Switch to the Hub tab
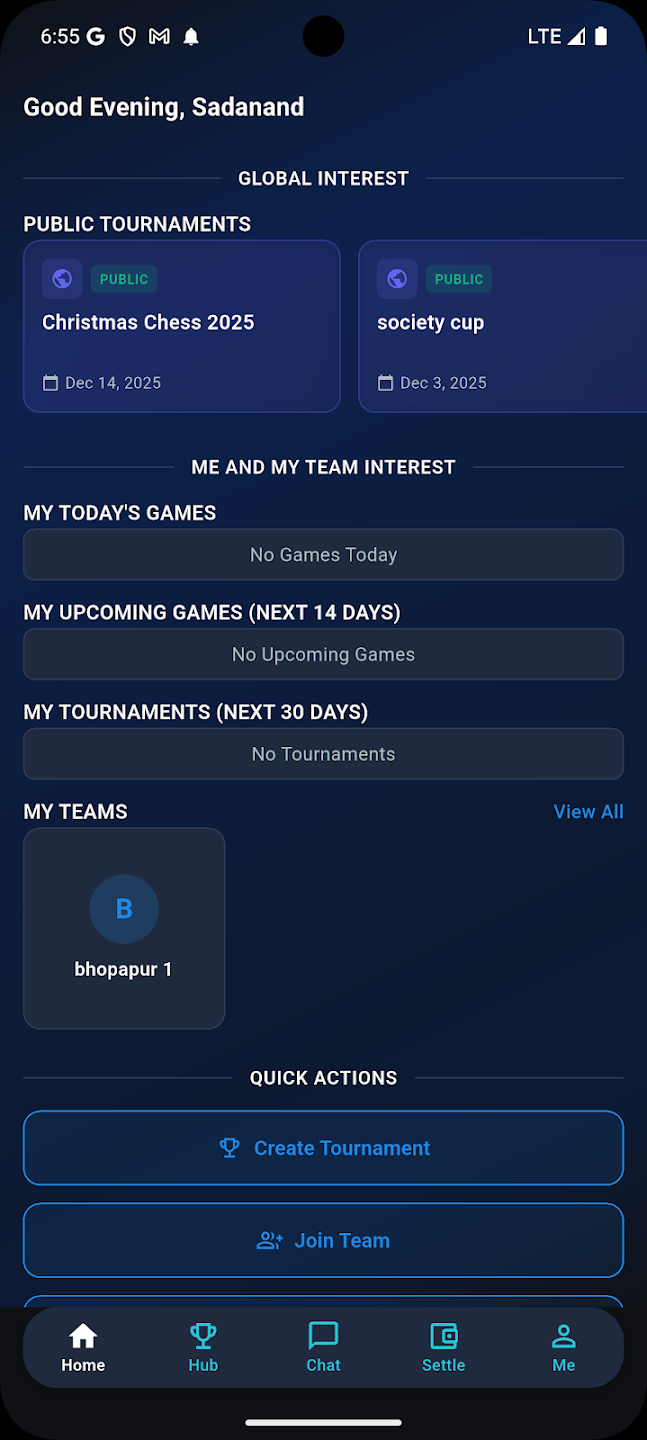 203,1347
